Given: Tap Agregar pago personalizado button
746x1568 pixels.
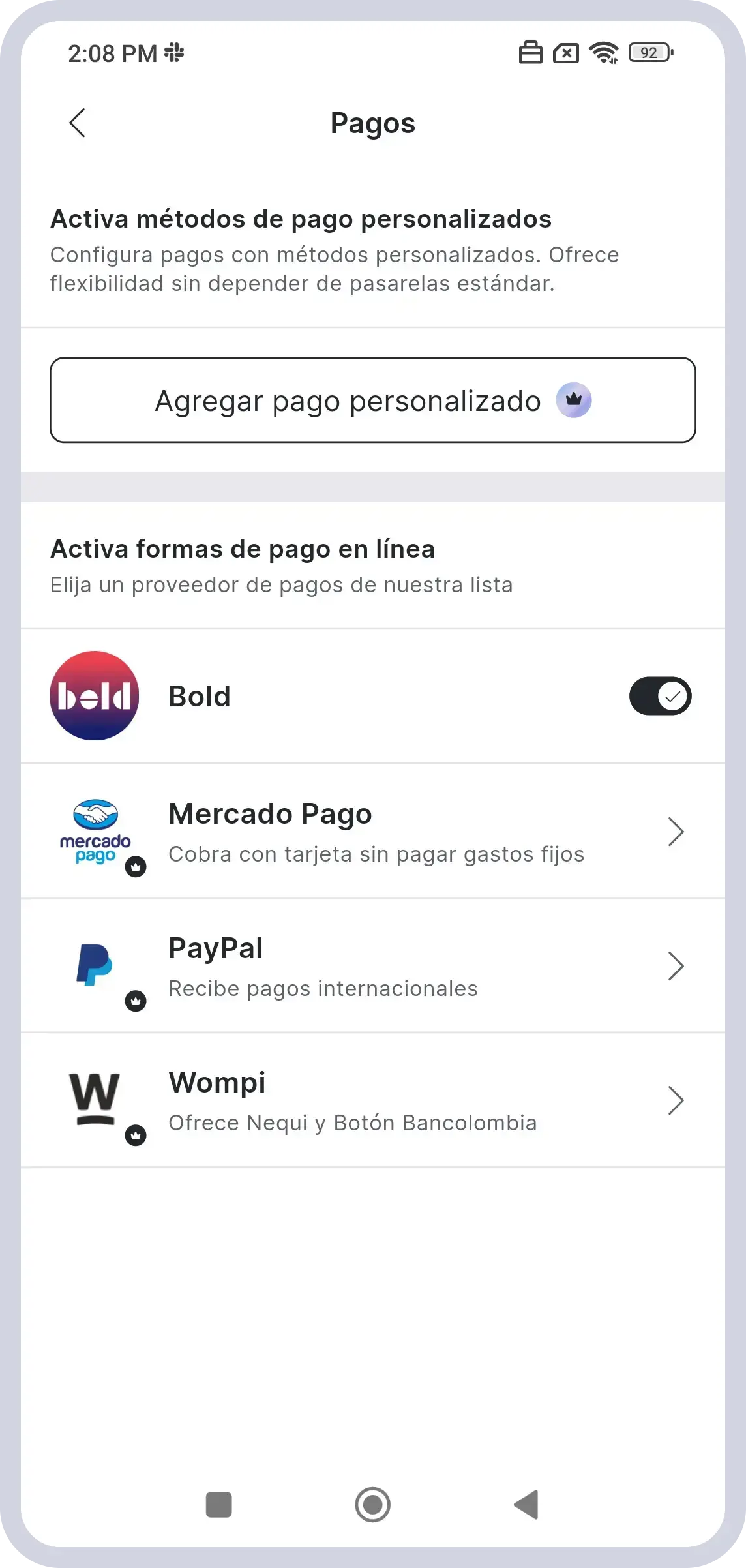Looking at the screenshot, I should point(372,400).
